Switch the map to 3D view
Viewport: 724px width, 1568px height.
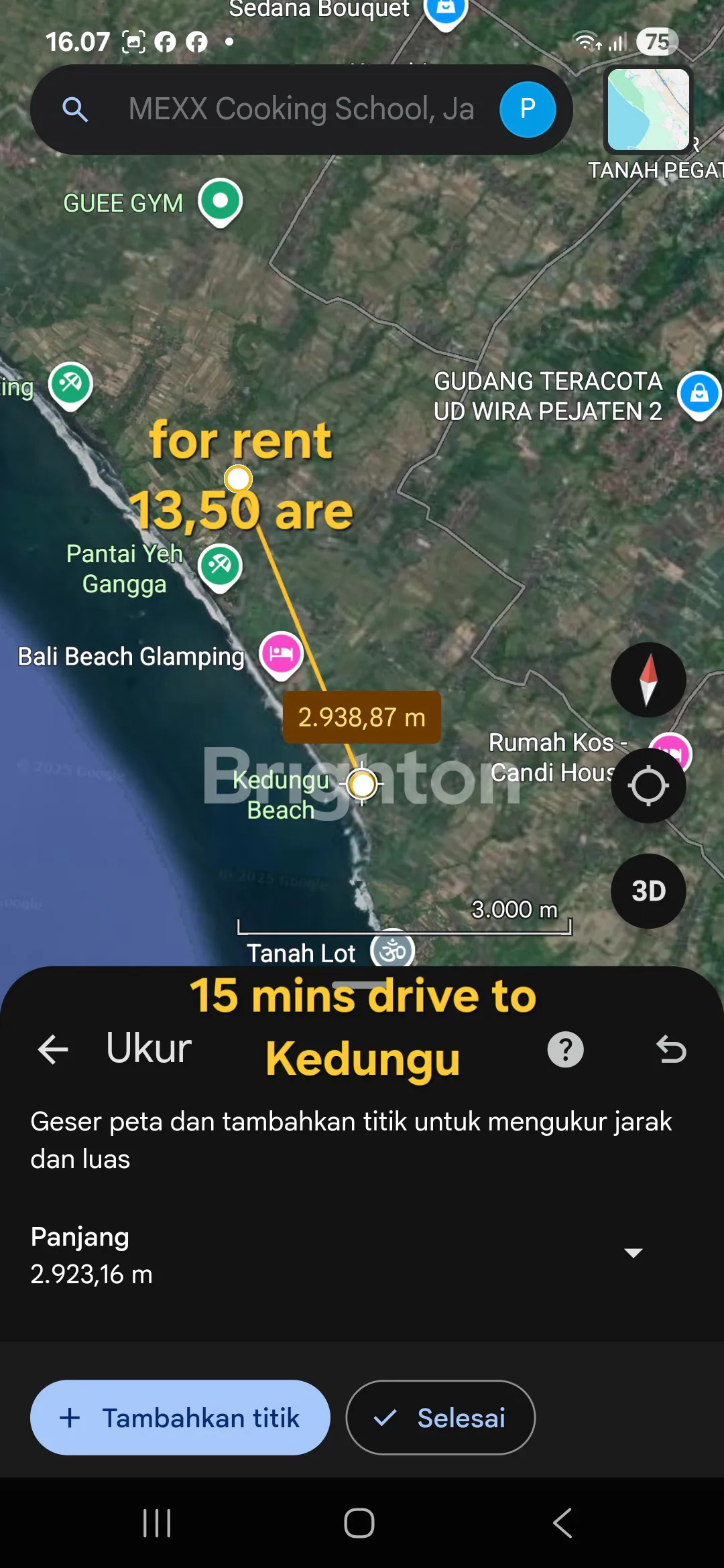tap(648, 891)
